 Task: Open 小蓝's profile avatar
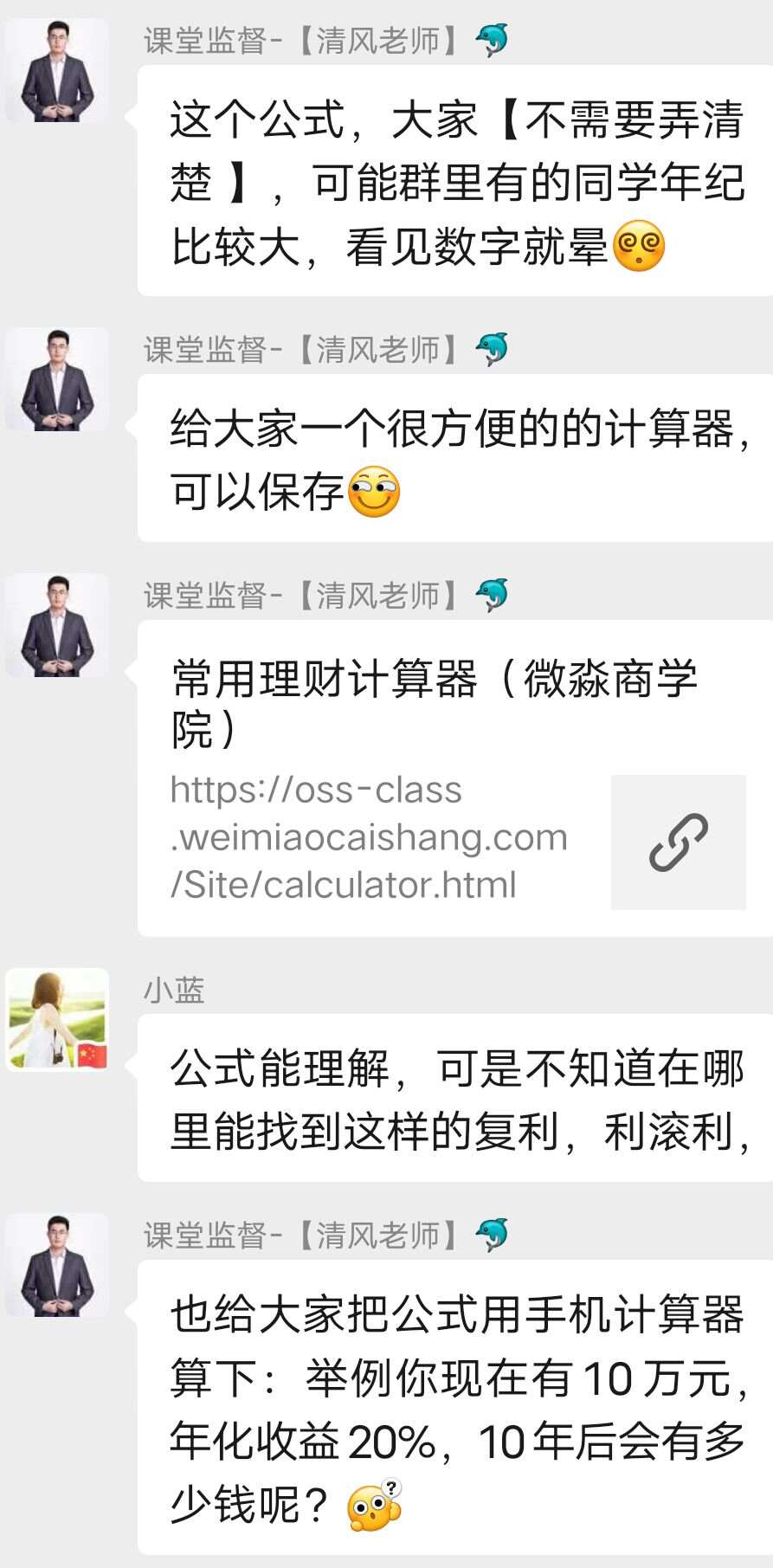(57, 1019)
